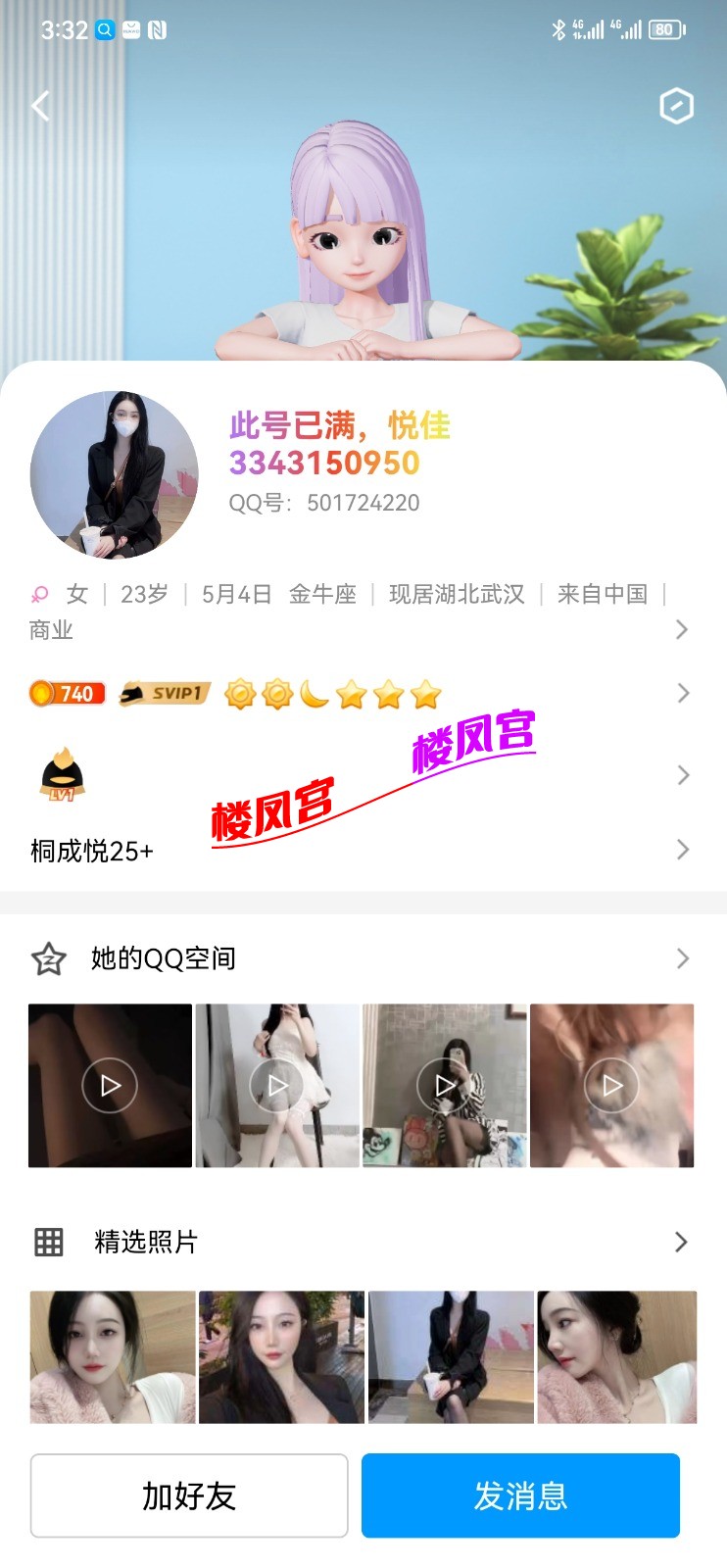Image resolution: width=727 pixels, height=1568 pixels.
Task: Tap the circular profile avatar photo
Action: coord(116,473)
